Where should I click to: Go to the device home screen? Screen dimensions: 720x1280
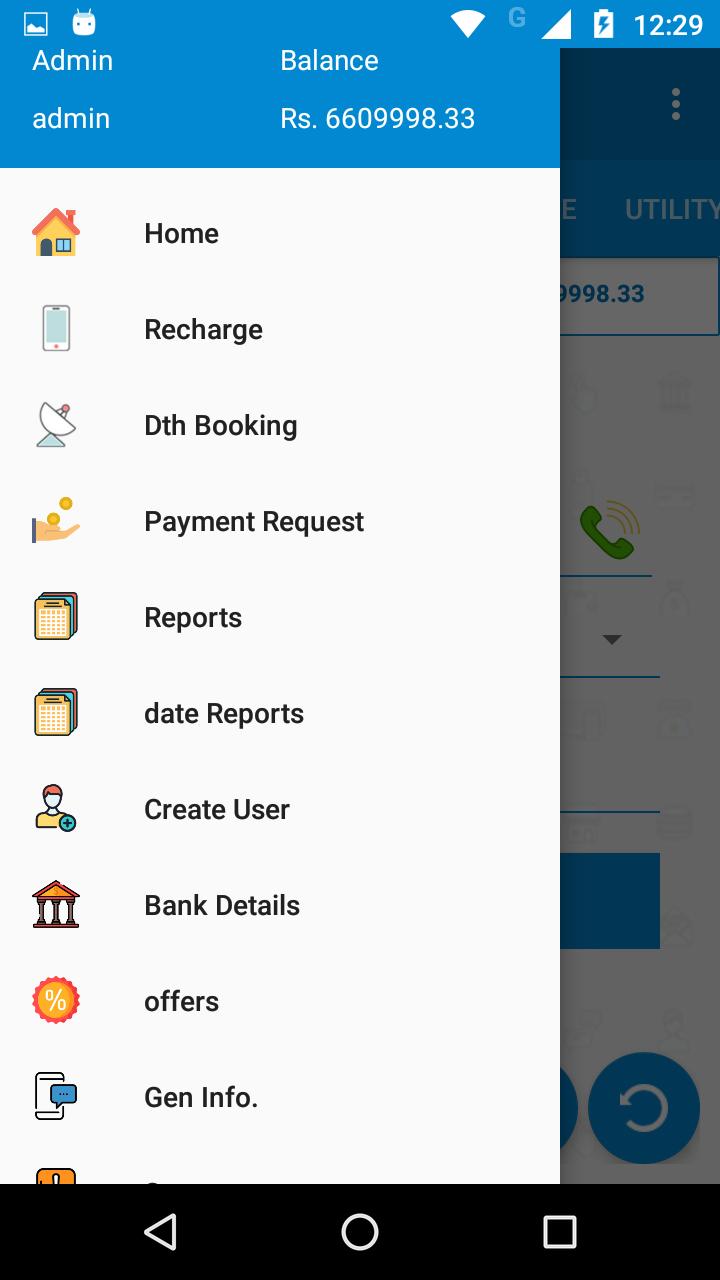(360, 1232)
